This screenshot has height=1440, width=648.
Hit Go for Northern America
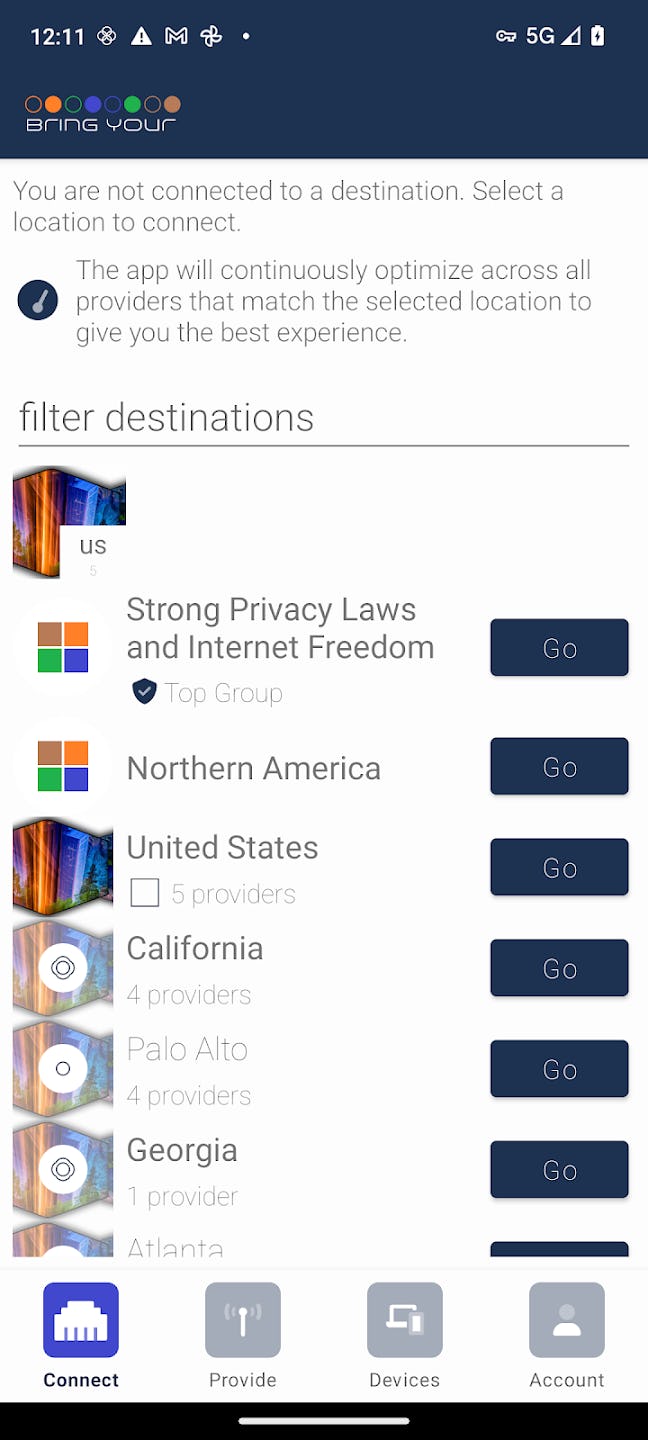[559, 767]
